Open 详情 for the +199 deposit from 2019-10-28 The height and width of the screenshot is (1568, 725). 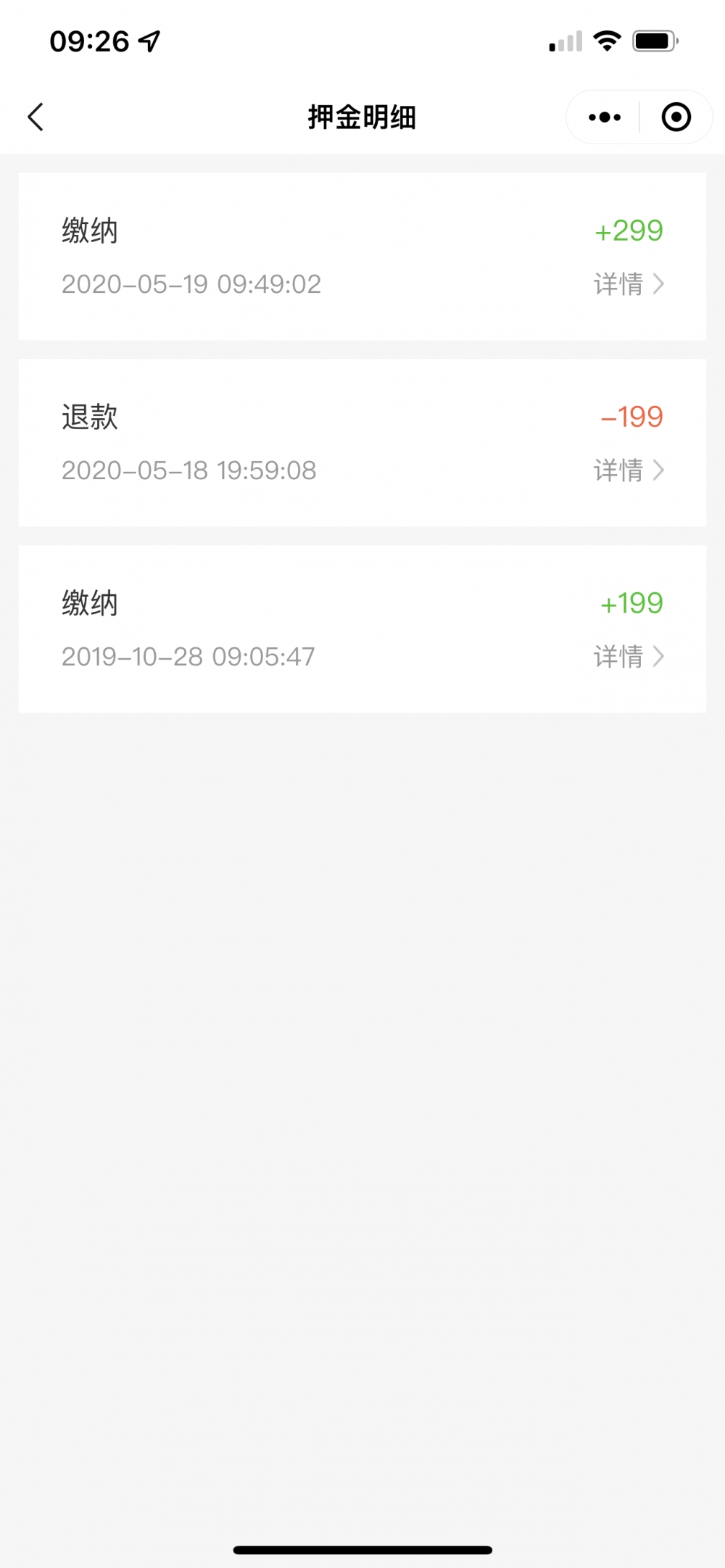click(629, 656)
